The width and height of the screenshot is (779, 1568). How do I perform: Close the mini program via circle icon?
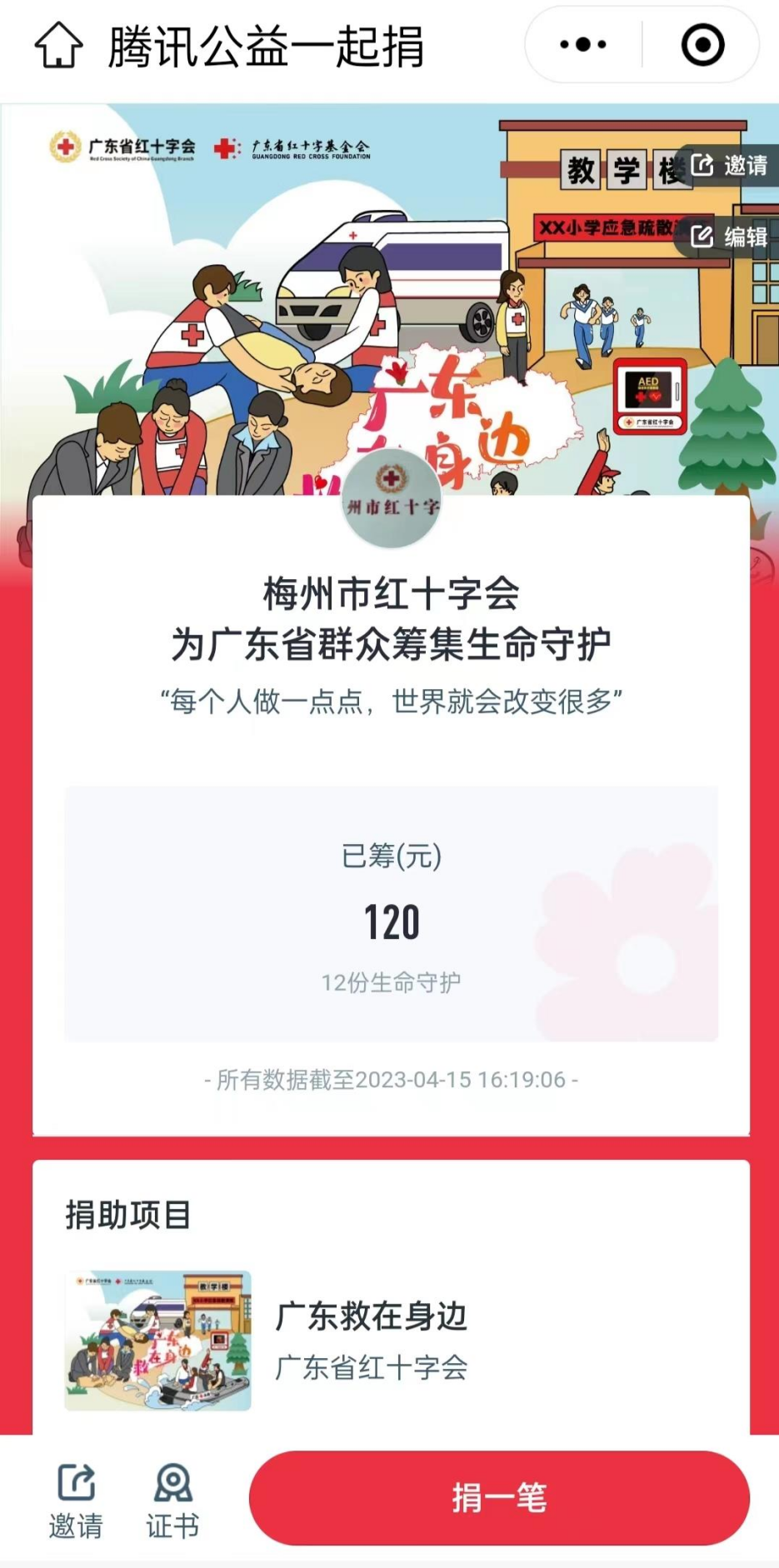[702, 45]
